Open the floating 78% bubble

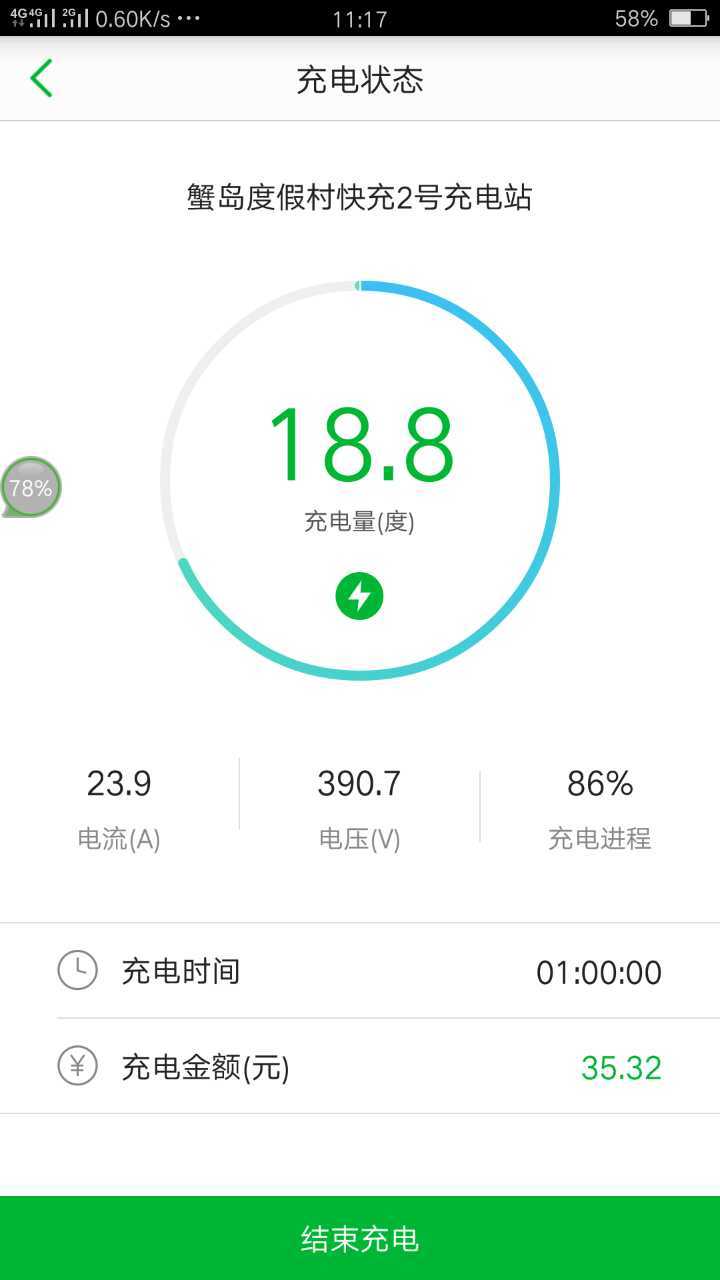31,487
